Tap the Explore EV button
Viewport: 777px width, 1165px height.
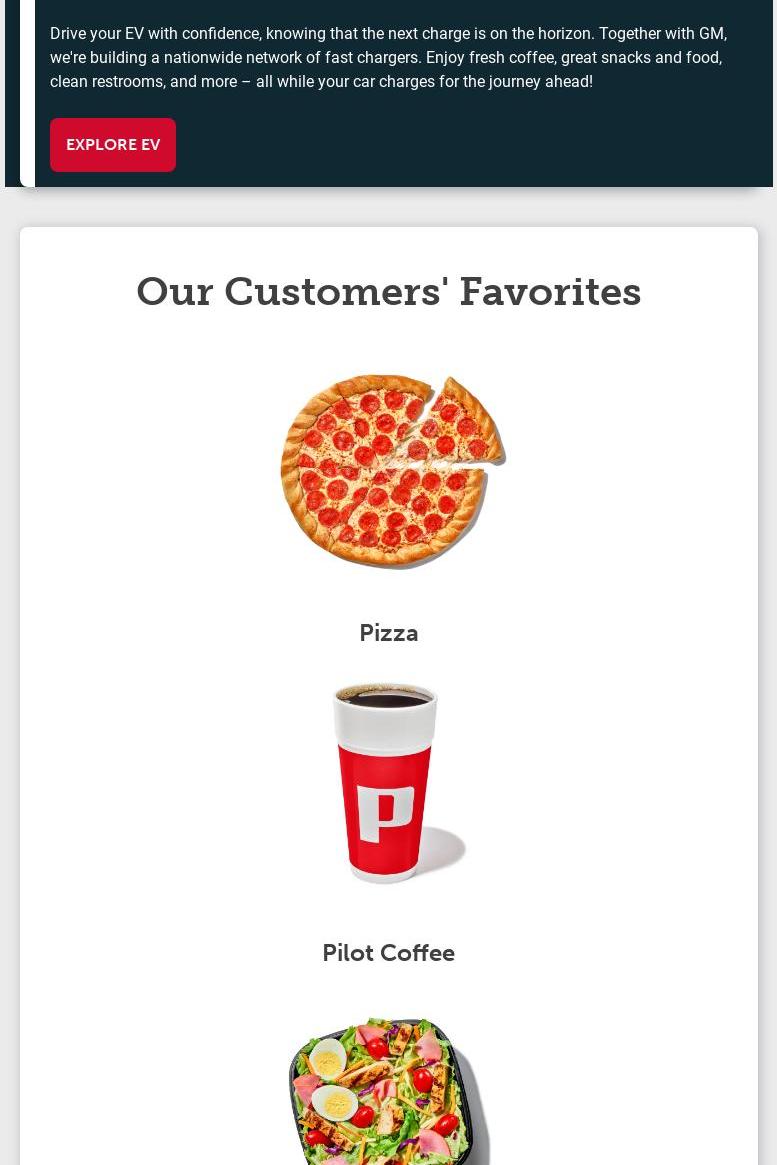pos(113,145)
